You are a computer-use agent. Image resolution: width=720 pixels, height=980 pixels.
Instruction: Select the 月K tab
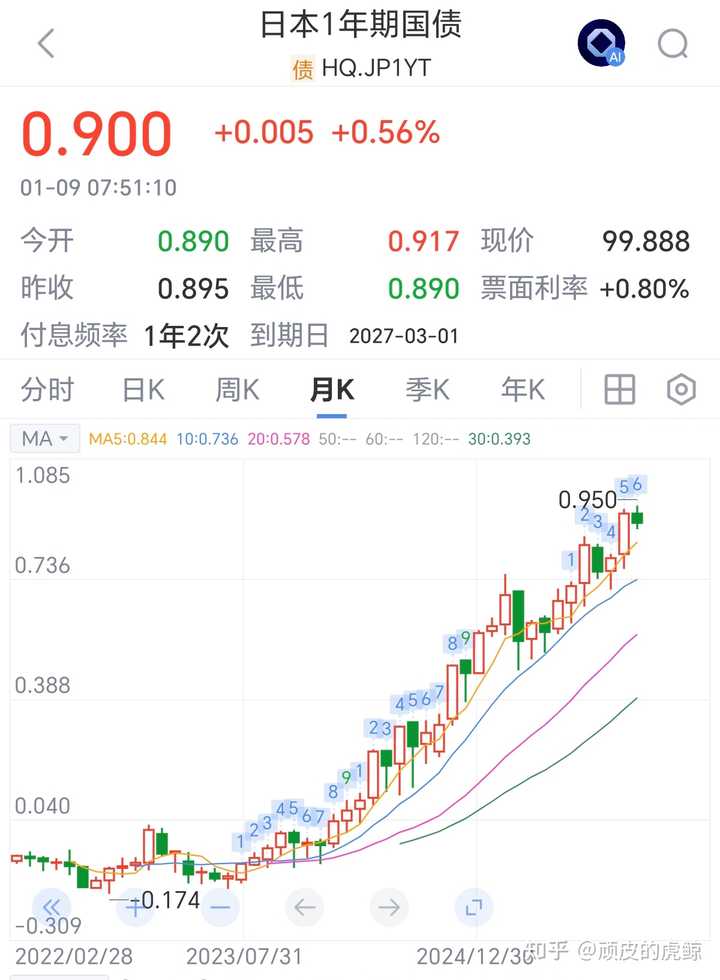(x=332, y=390)
